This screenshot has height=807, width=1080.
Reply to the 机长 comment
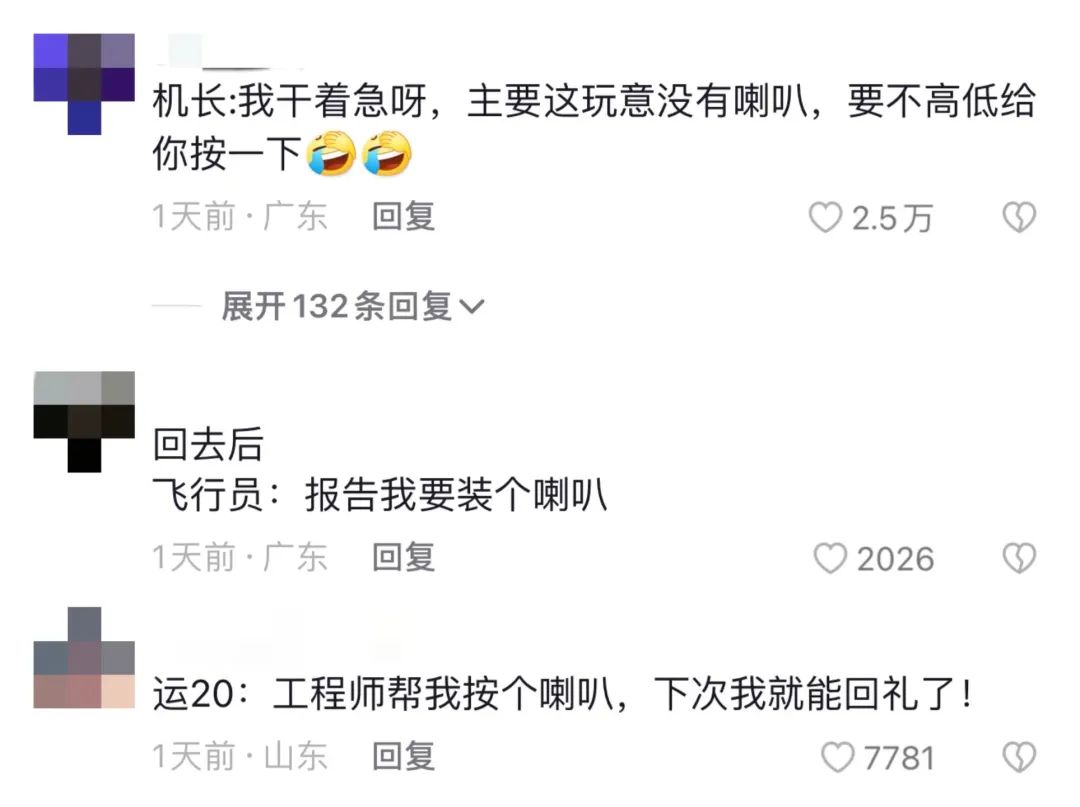(404, 216)
